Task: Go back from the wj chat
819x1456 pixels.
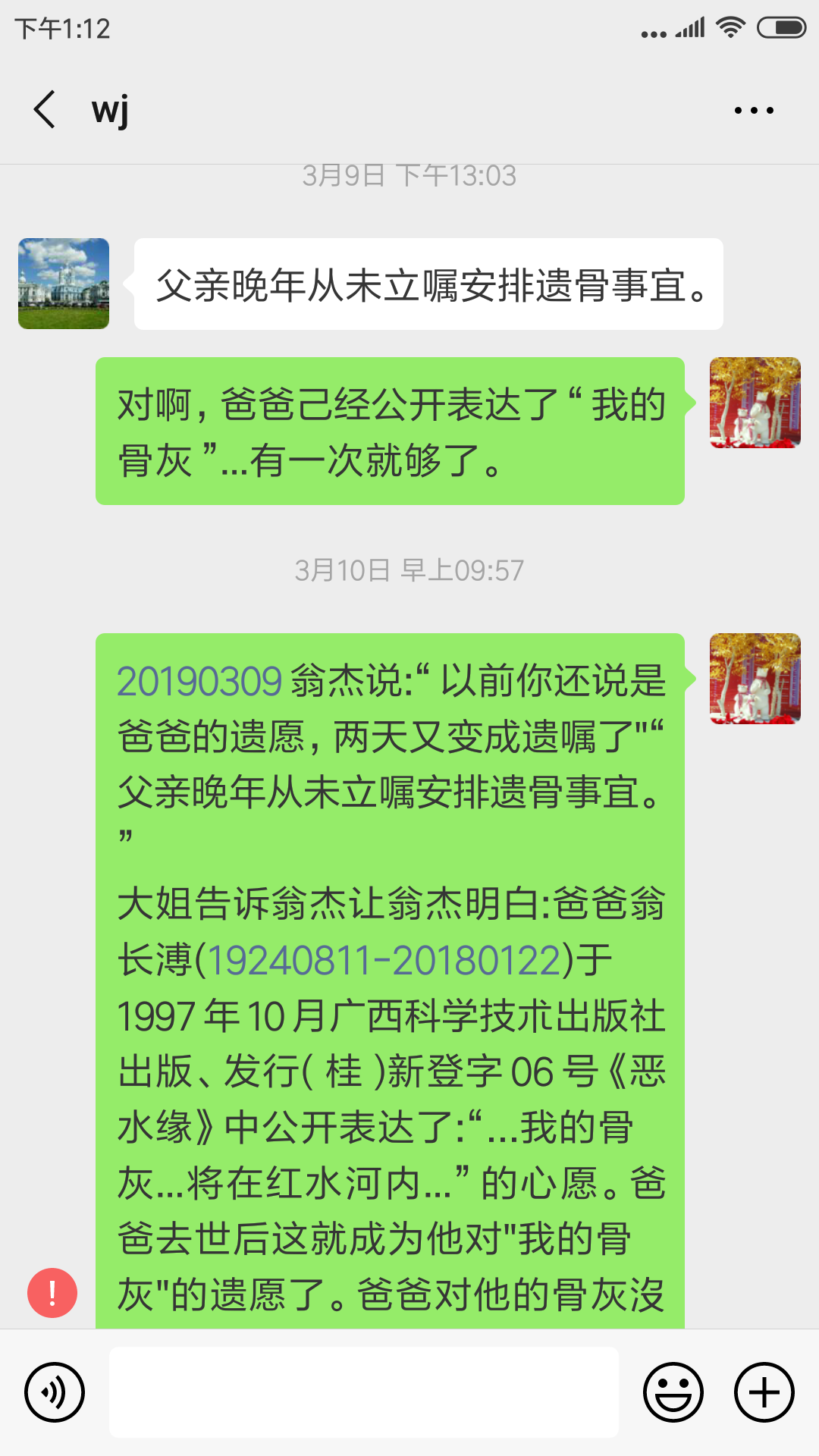Action: point(45,110)
